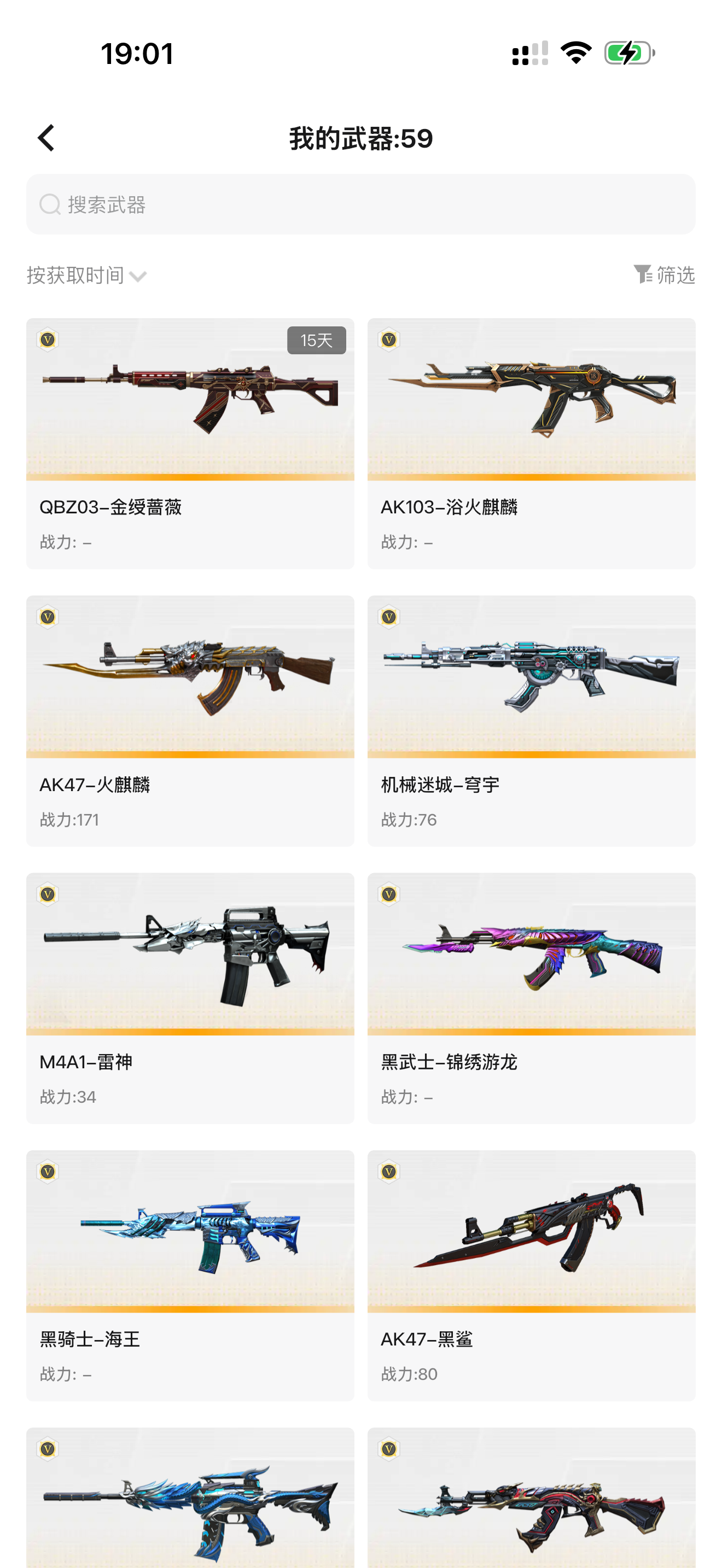Viewport: 722px width, 1568px height.
Task: View the 黑武士-锦绣游龙 weapon card
Action: click(532, 998)
